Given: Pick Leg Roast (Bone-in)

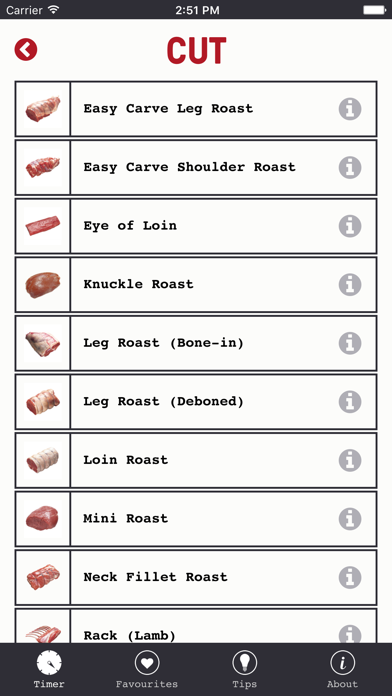Looking at the screenshot, I should tap(196, 343).
